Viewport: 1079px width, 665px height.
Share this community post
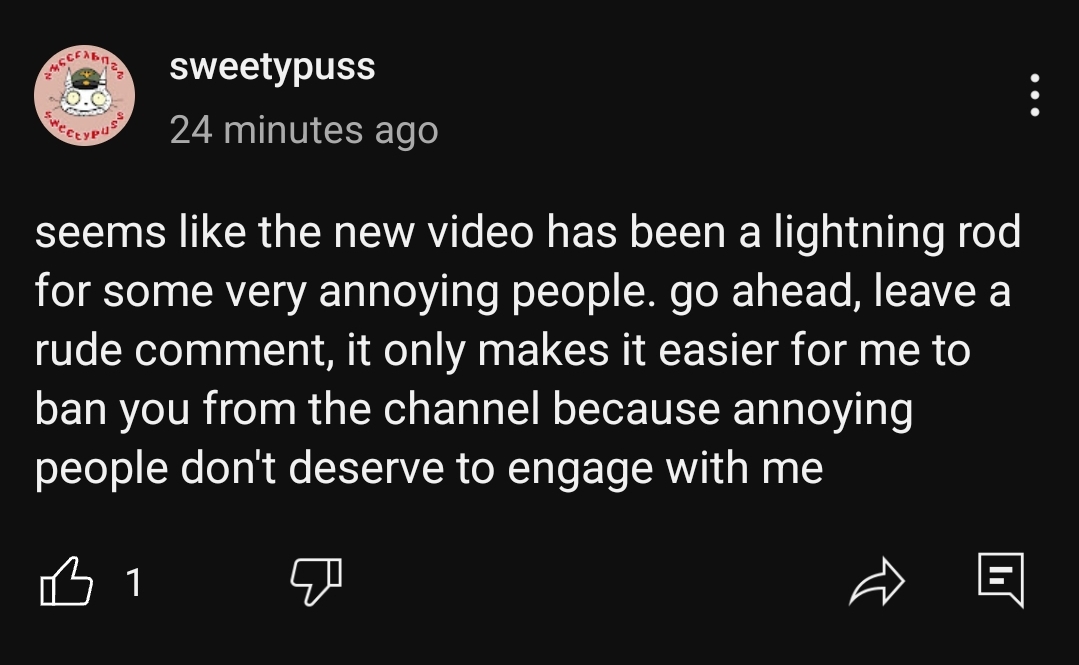[x=876, y=582]
